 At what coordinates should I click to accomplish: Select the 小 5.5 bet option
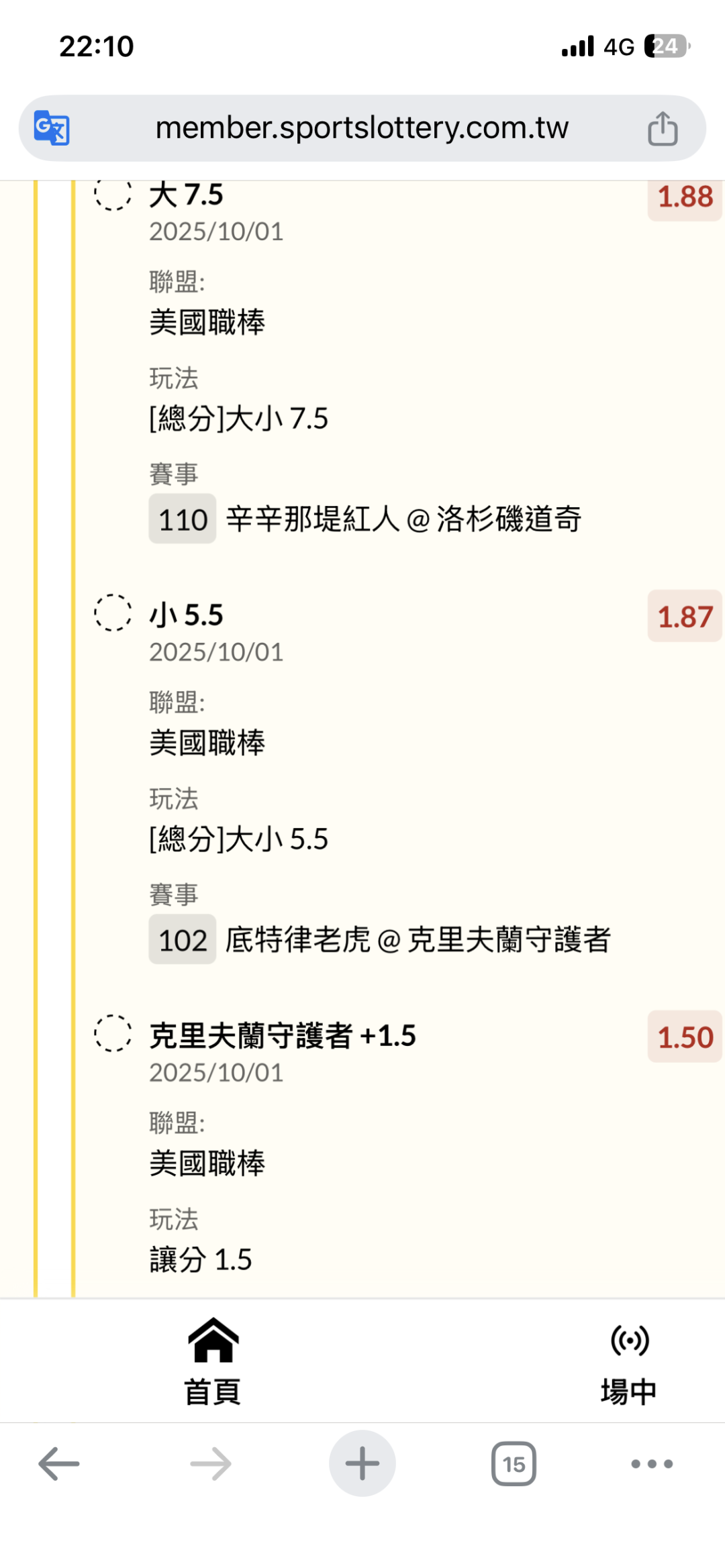[113, 613]
